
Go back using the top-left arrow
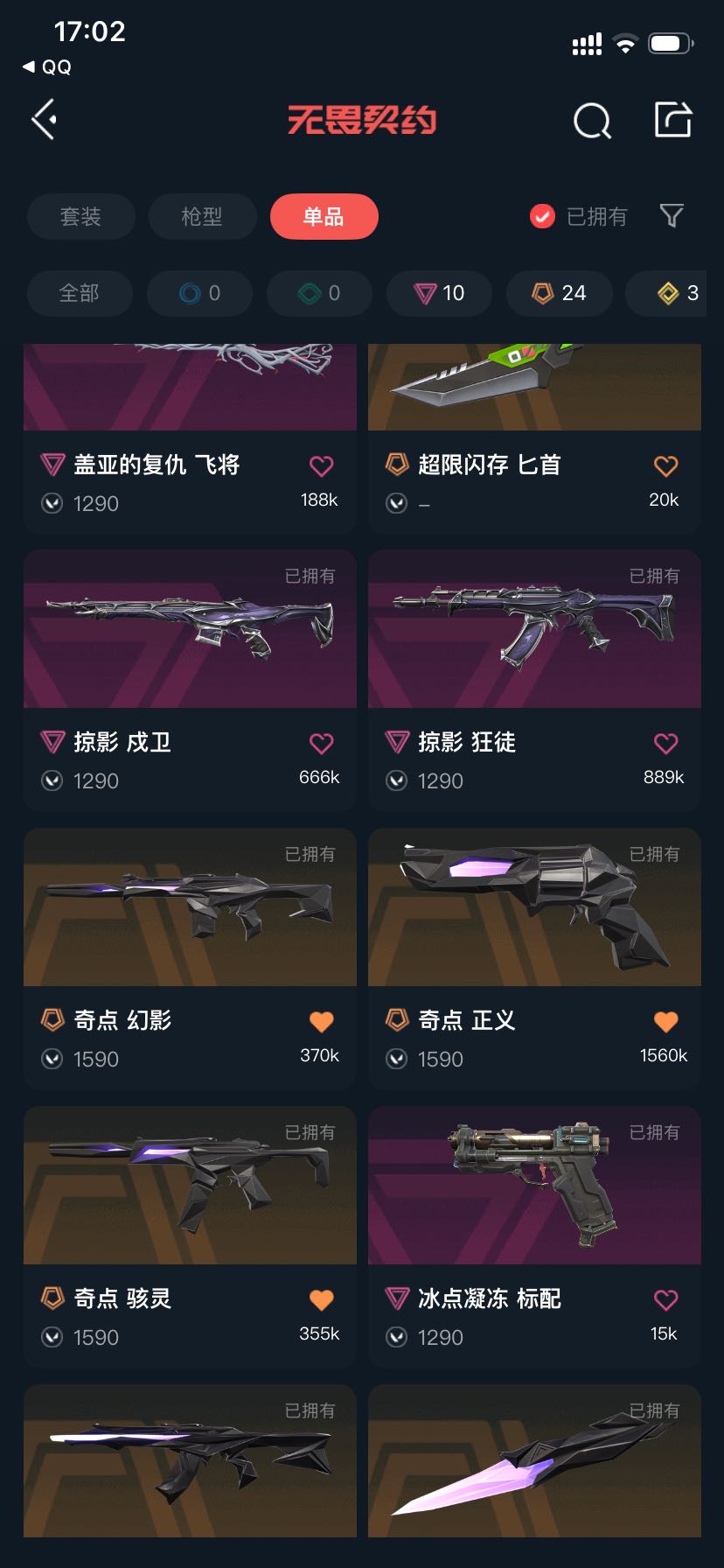[x=45, y=119]
